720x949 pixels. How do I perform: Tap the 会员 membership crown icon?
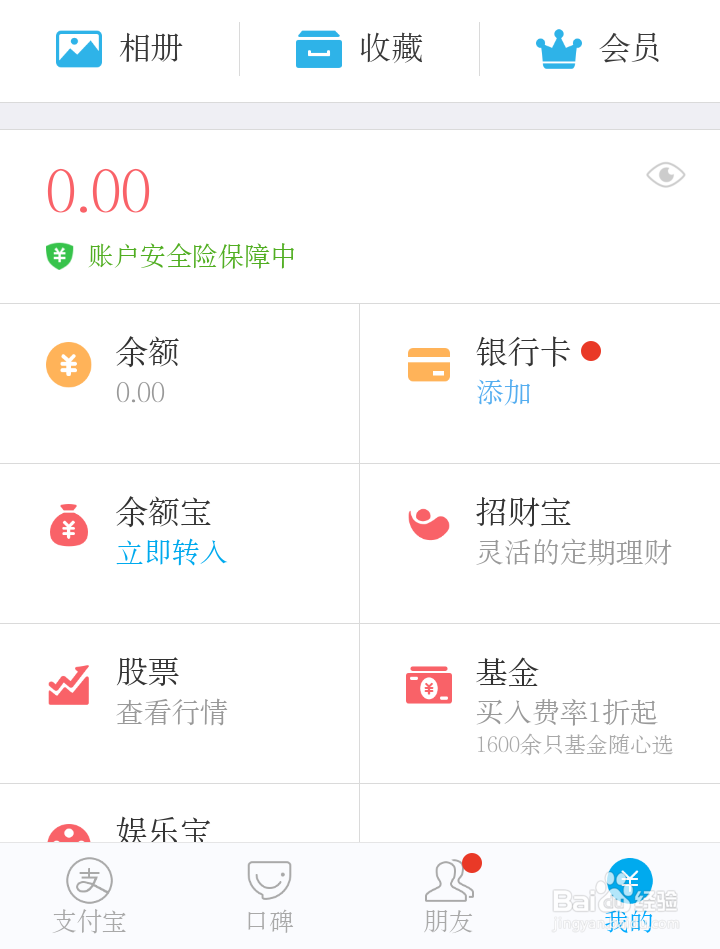pyautogui.click(x=558, y=47)
